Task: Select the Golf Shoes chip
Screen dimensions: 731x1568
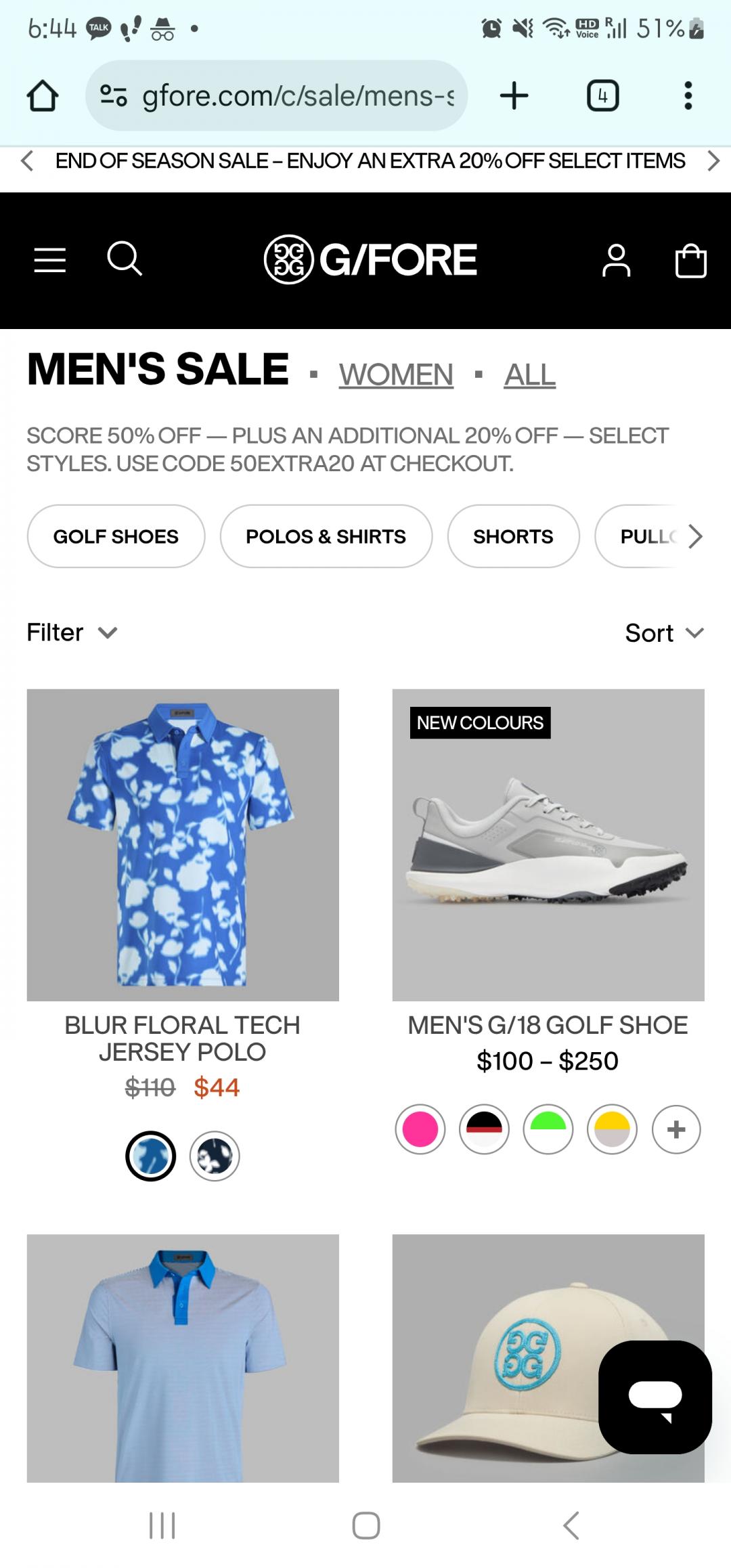Action: point(116,536)
